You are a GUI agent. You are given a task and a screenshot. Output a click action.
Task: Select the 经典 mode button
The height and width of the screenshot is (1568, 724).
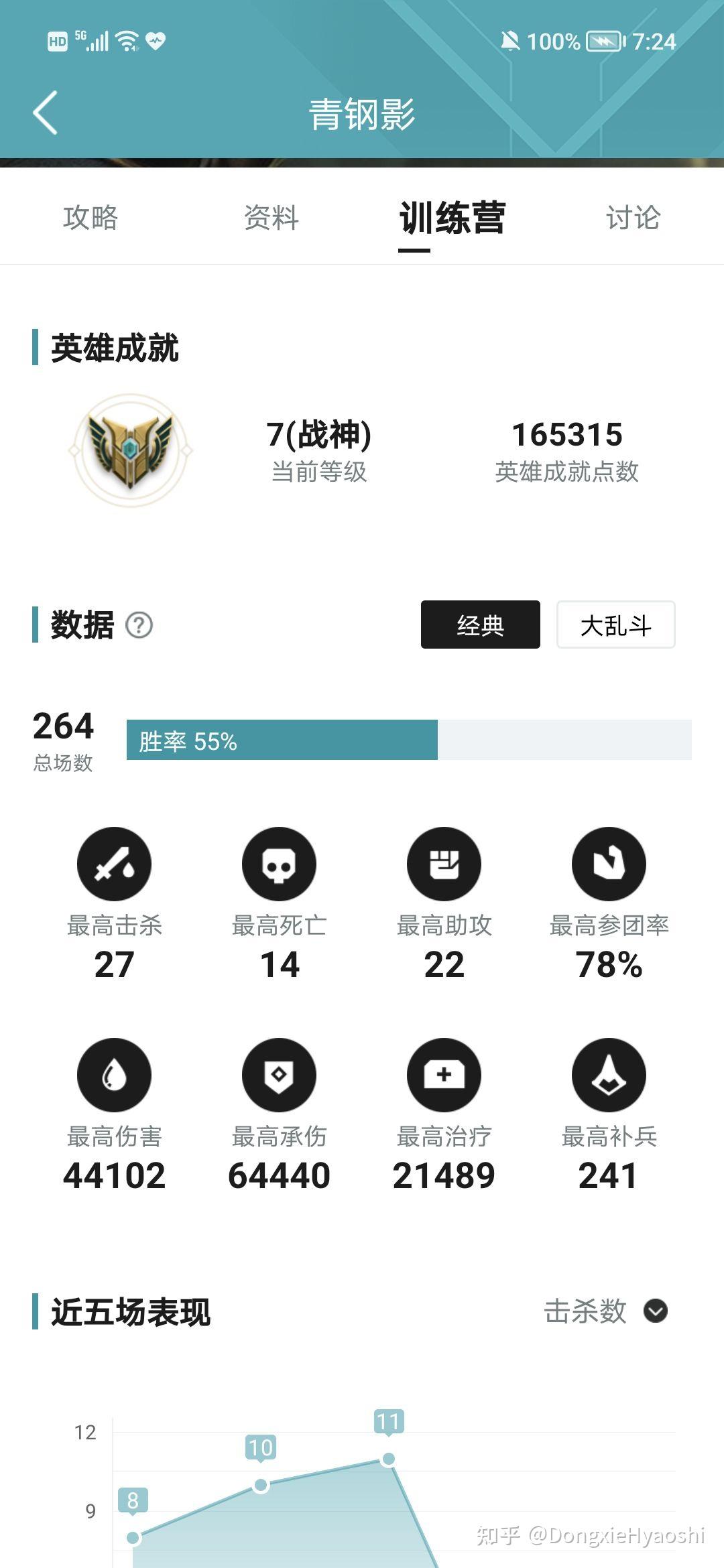pos(480,625)
